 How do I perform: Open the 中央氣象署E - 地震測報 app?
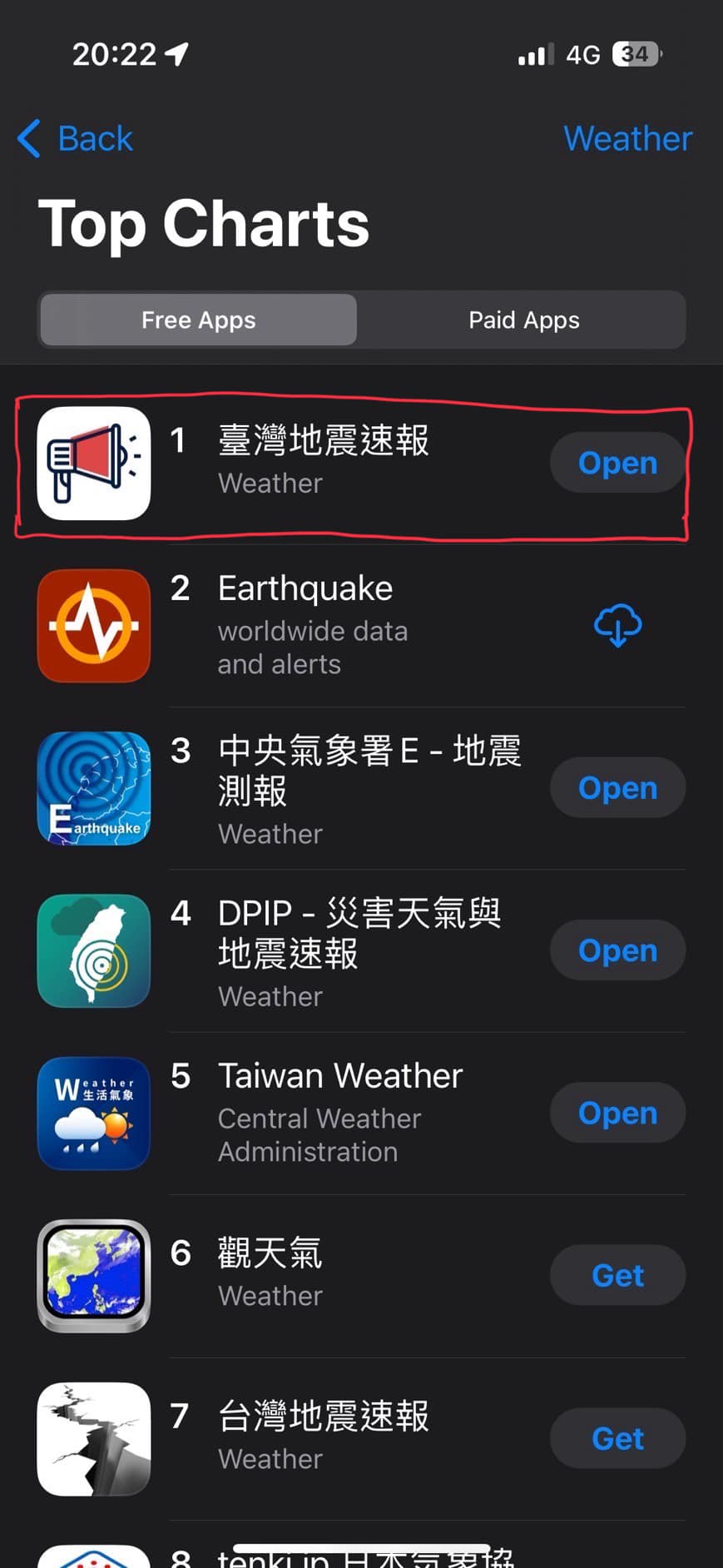[617, 788]
